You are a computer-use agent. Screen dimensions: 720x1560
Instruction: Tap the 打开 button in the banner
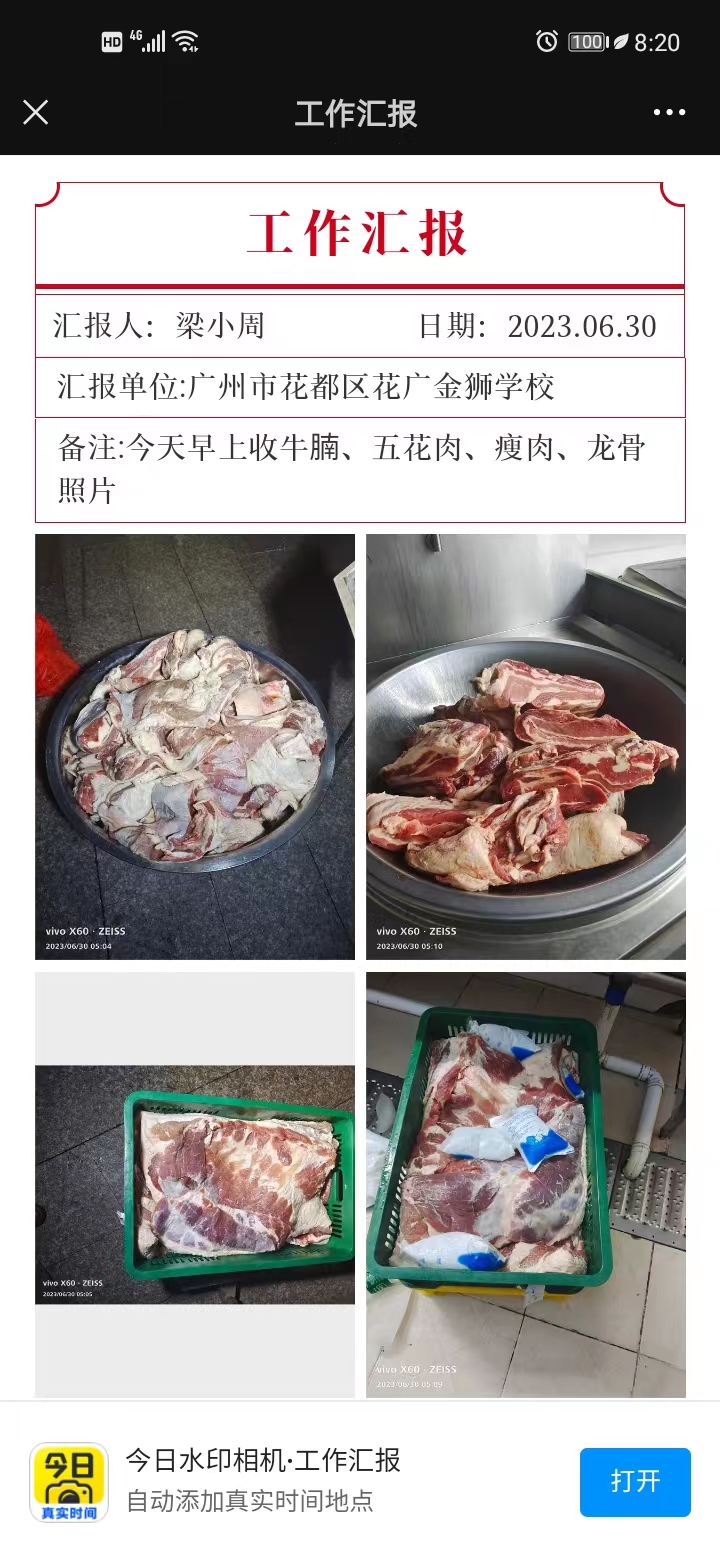(x=635, y=1481)
